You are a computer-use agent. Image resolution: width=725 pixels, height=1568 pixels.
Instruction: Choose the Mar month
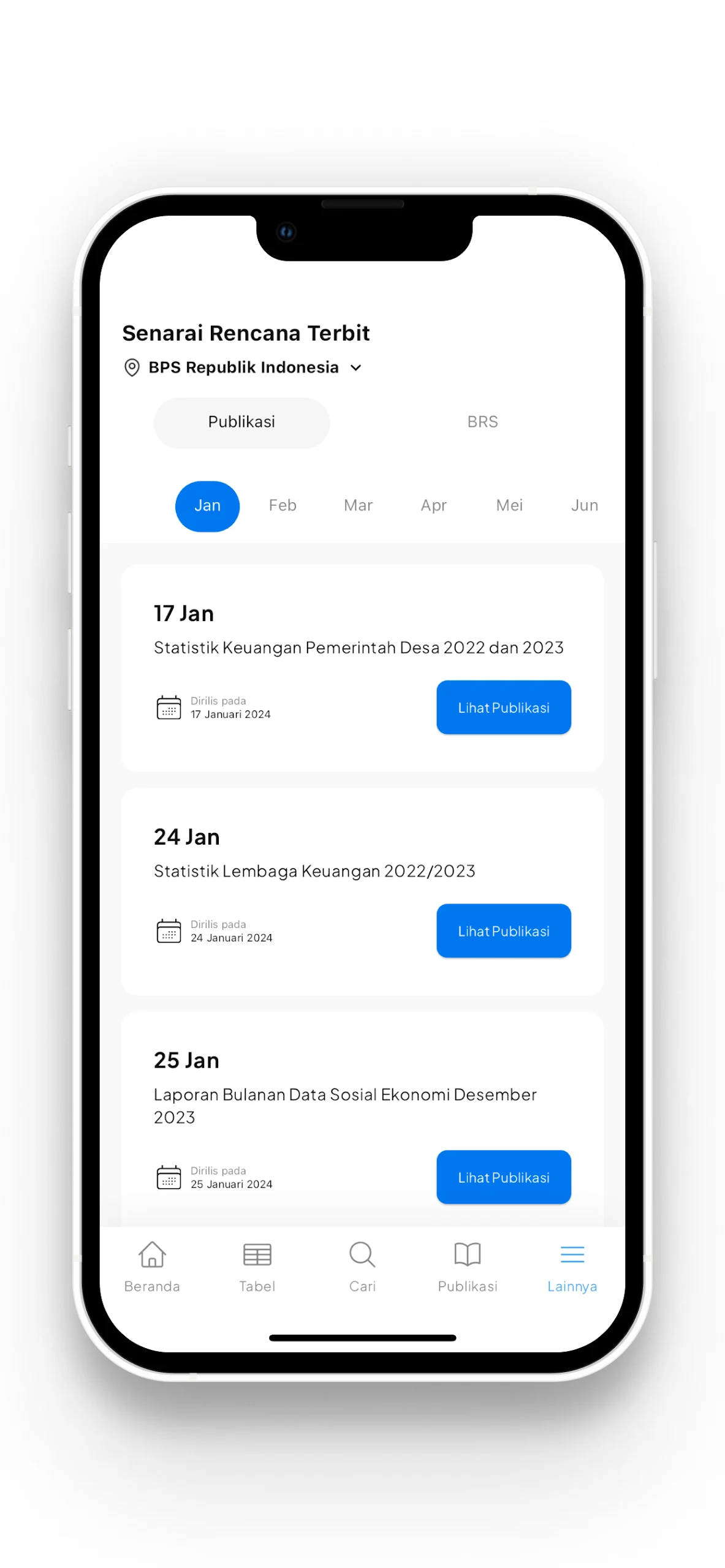coord(358,506)
